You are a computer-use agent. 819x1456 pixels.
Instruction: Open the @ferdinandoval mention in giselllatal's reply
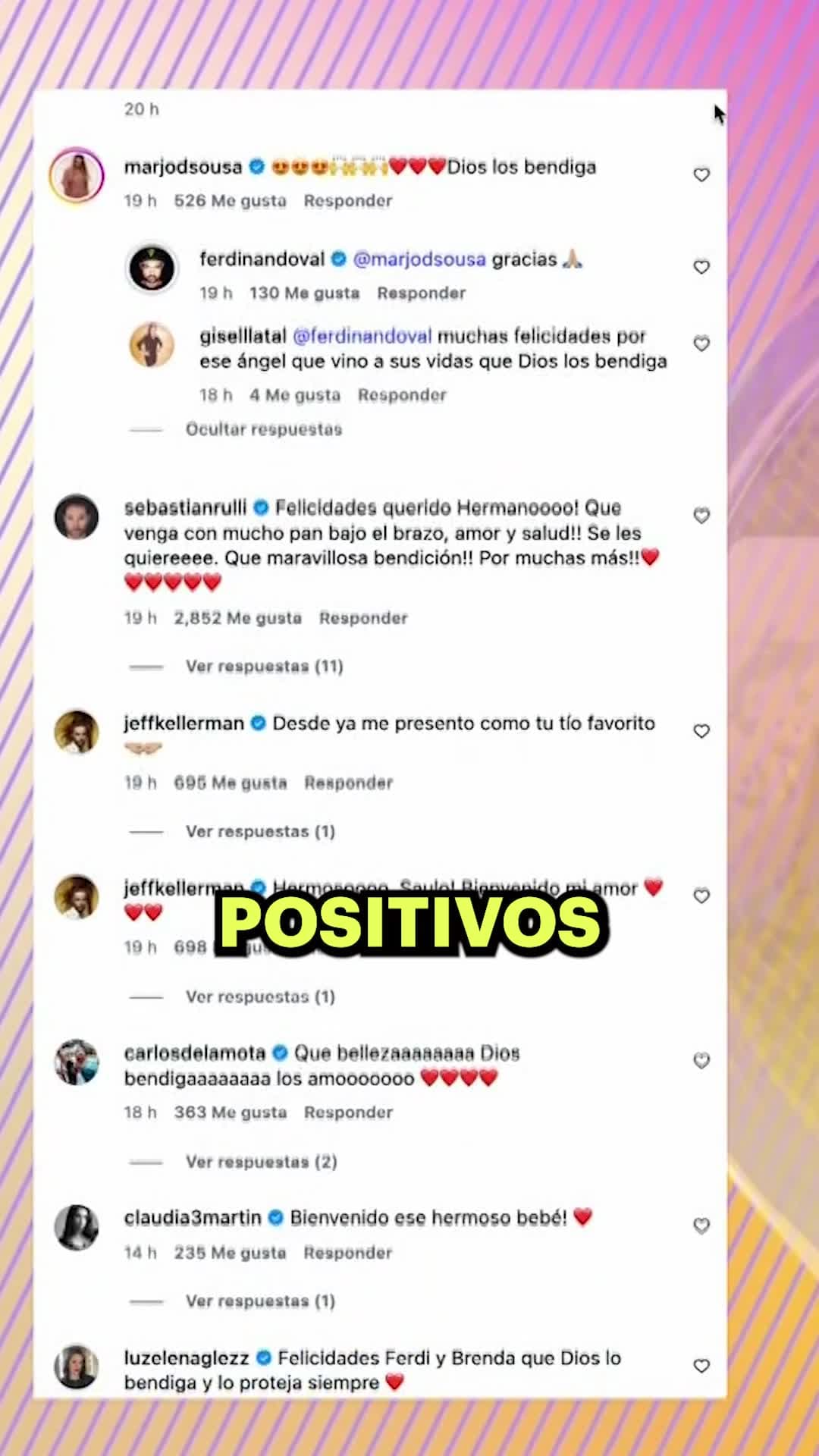[x=362, y=336]
